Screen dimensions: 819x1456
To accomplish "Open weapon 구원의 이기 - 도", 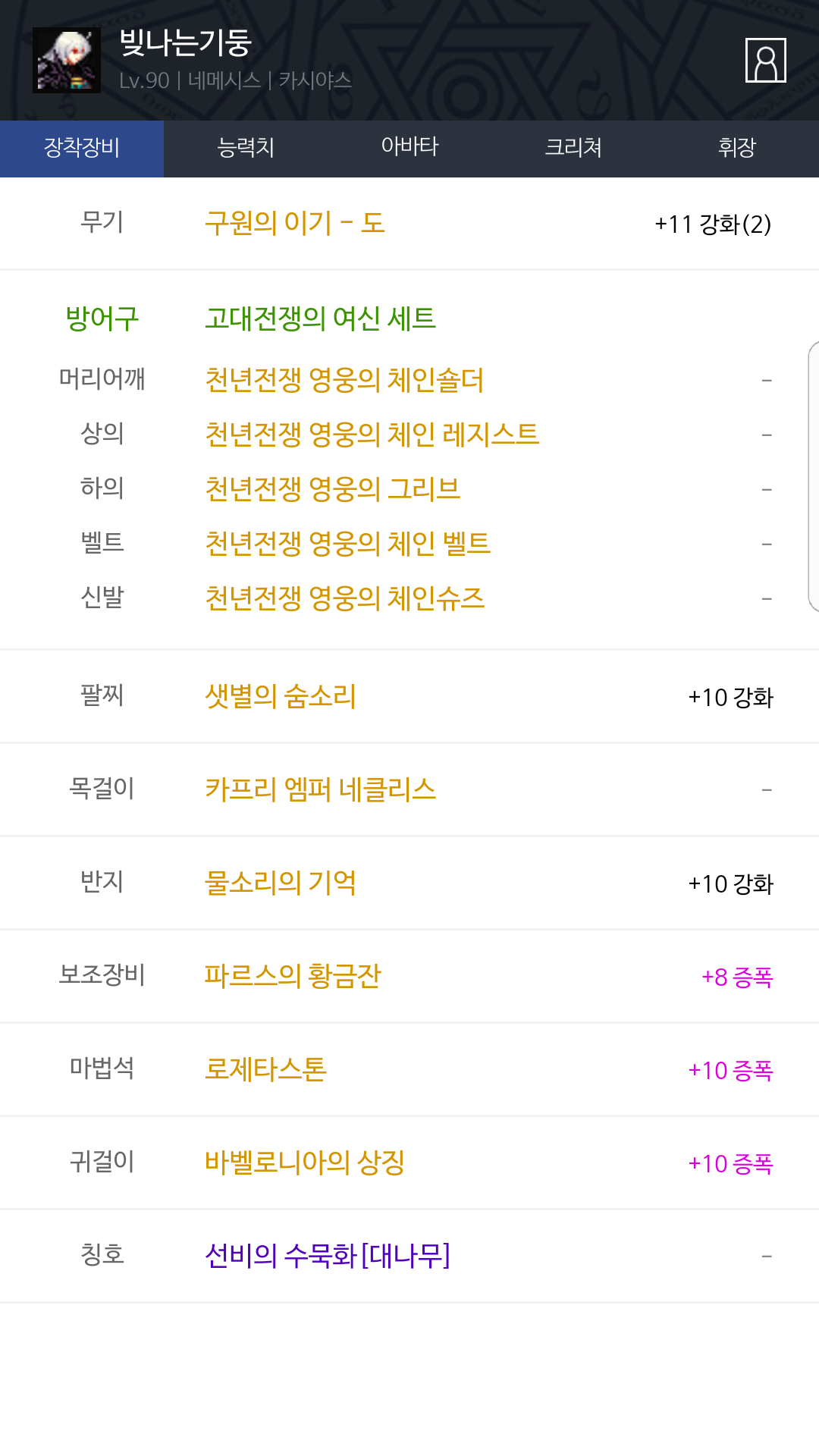I will (294, 223).
